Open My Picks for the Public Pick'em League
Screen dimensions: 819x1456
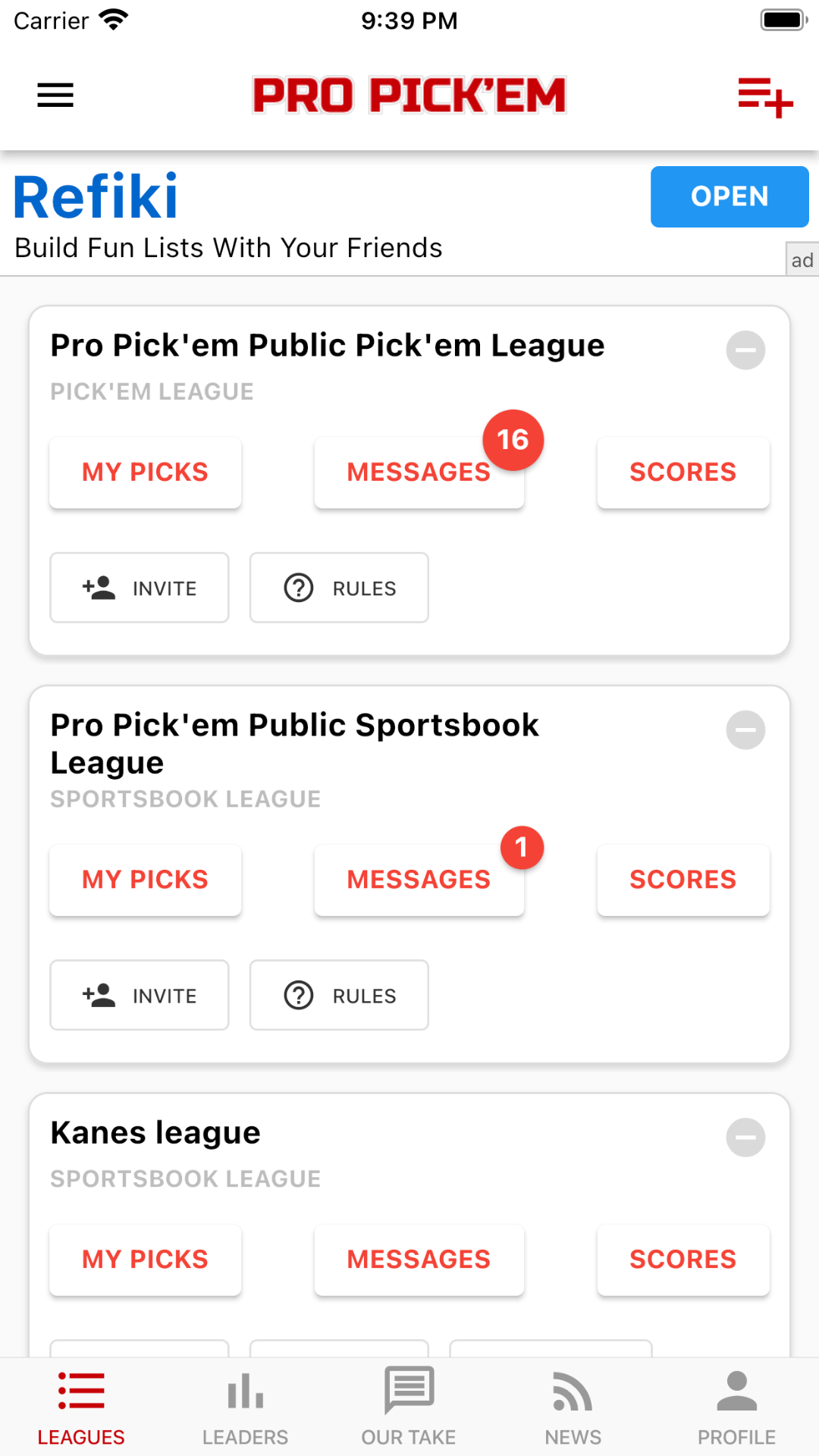pos(145,472)
